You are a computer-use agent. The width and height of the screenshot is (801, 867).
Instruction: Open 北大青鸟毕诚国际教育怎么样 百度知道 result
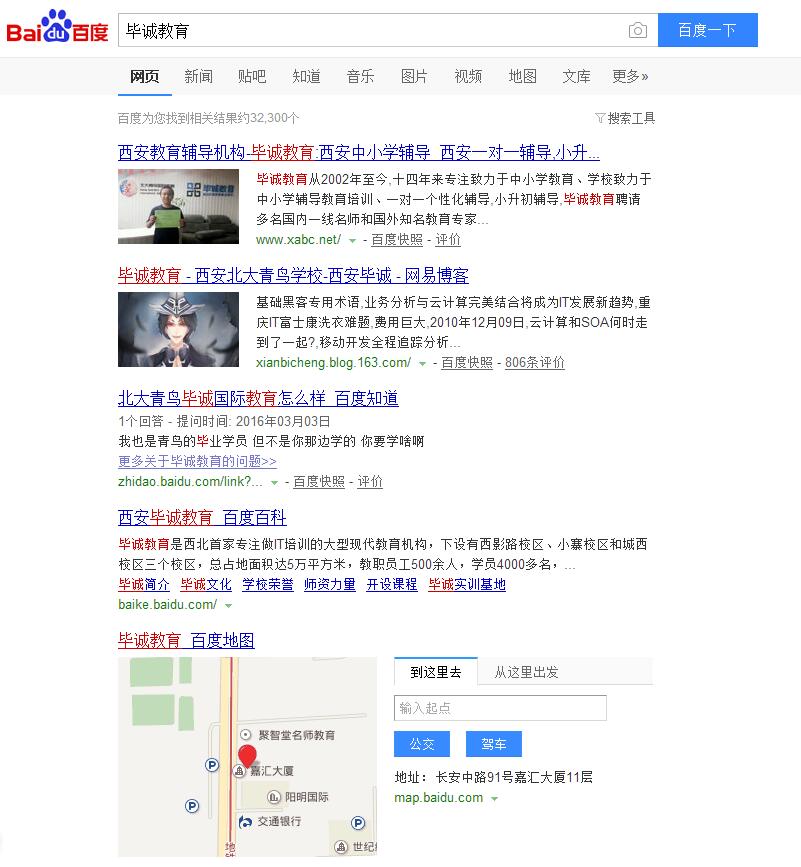(x=258, y=398)
